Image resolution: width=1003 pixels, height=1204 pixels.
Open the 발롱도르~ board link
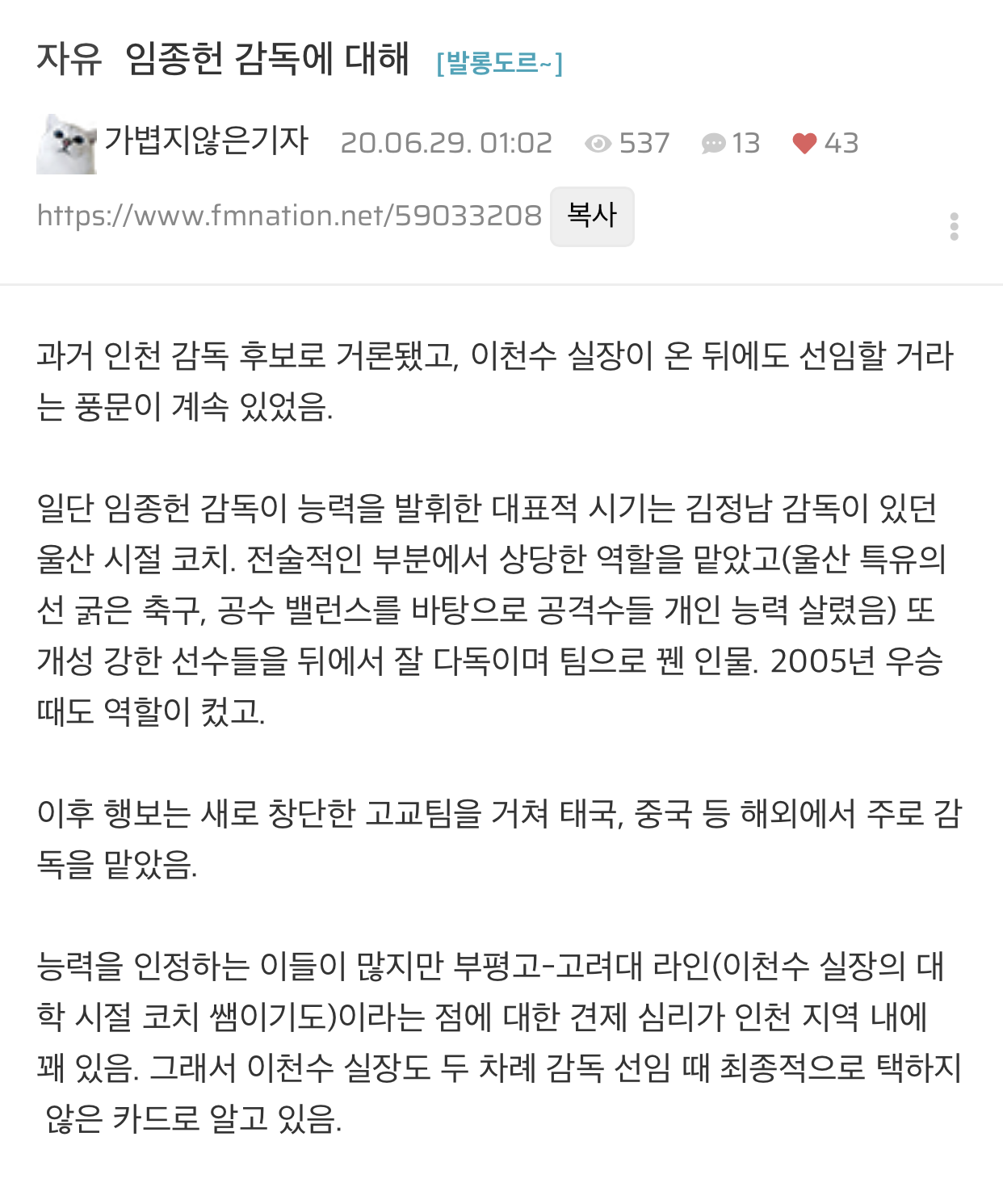click(499, 62)
